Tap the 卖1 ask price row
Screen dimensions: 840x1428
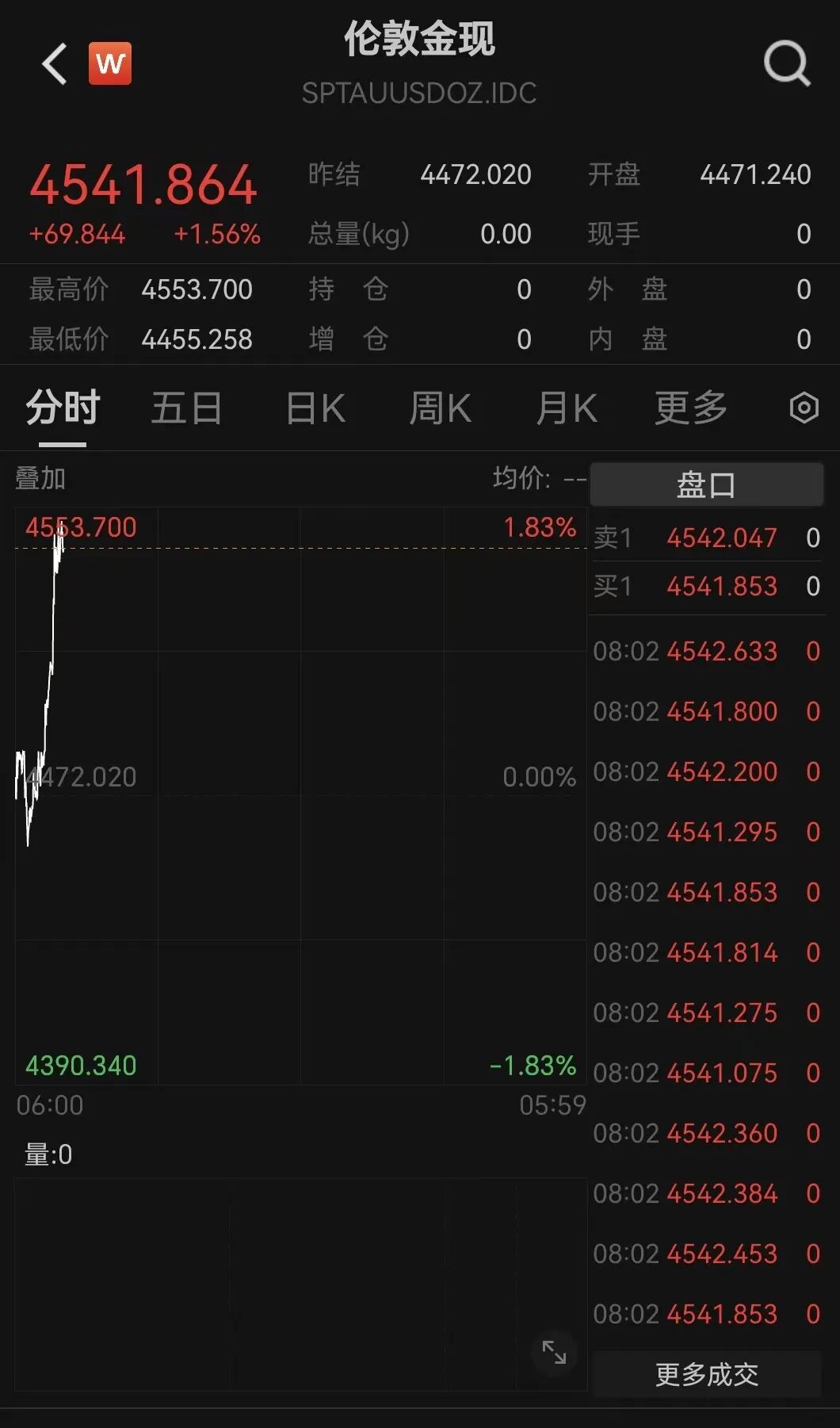click(707, 538)
